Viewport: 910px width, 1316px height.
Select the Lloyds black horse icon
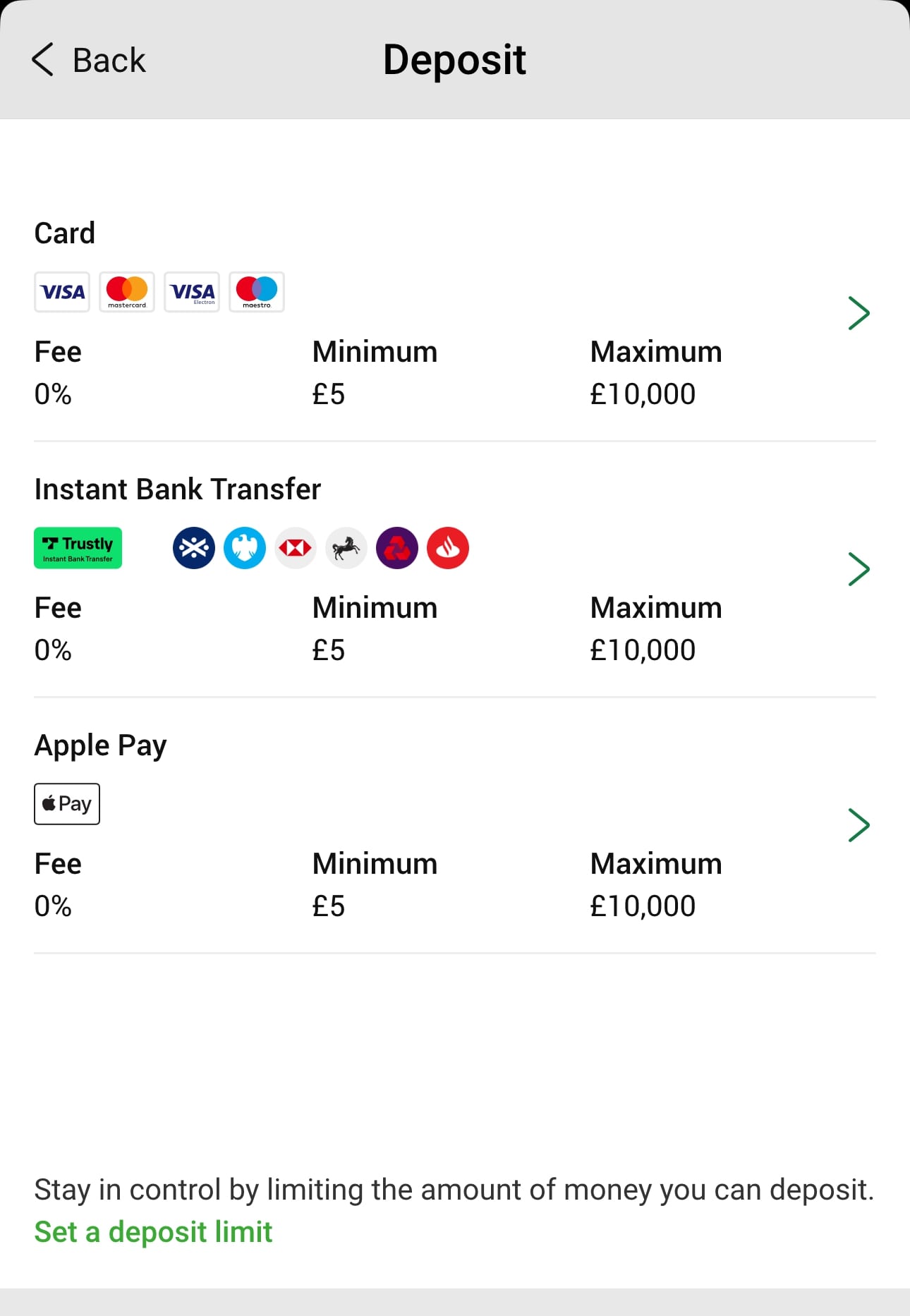pyautogui.click(x=346, y=548)
